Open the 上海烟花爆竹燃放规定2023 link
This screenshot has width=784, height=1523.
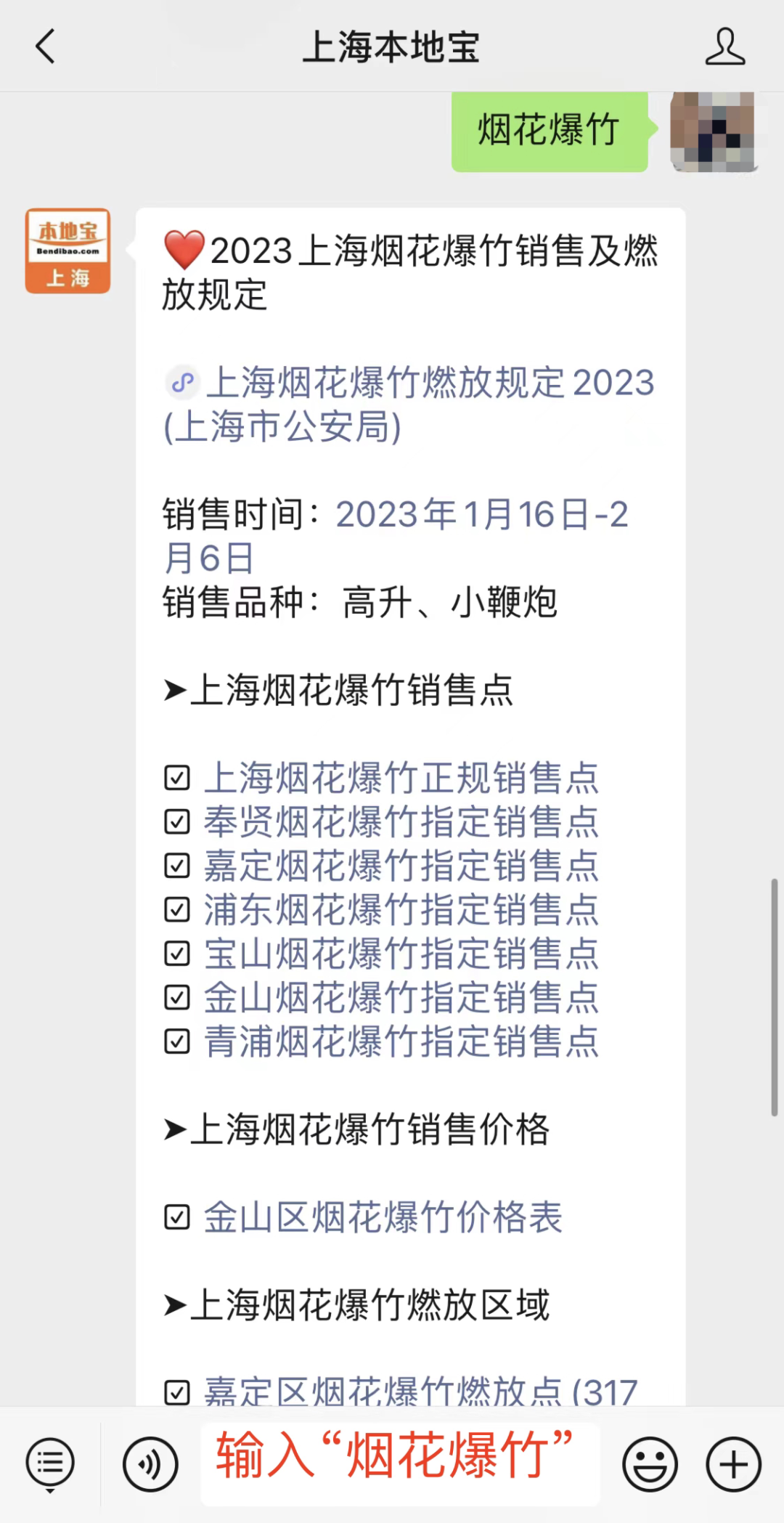click(x=409, y=404)
